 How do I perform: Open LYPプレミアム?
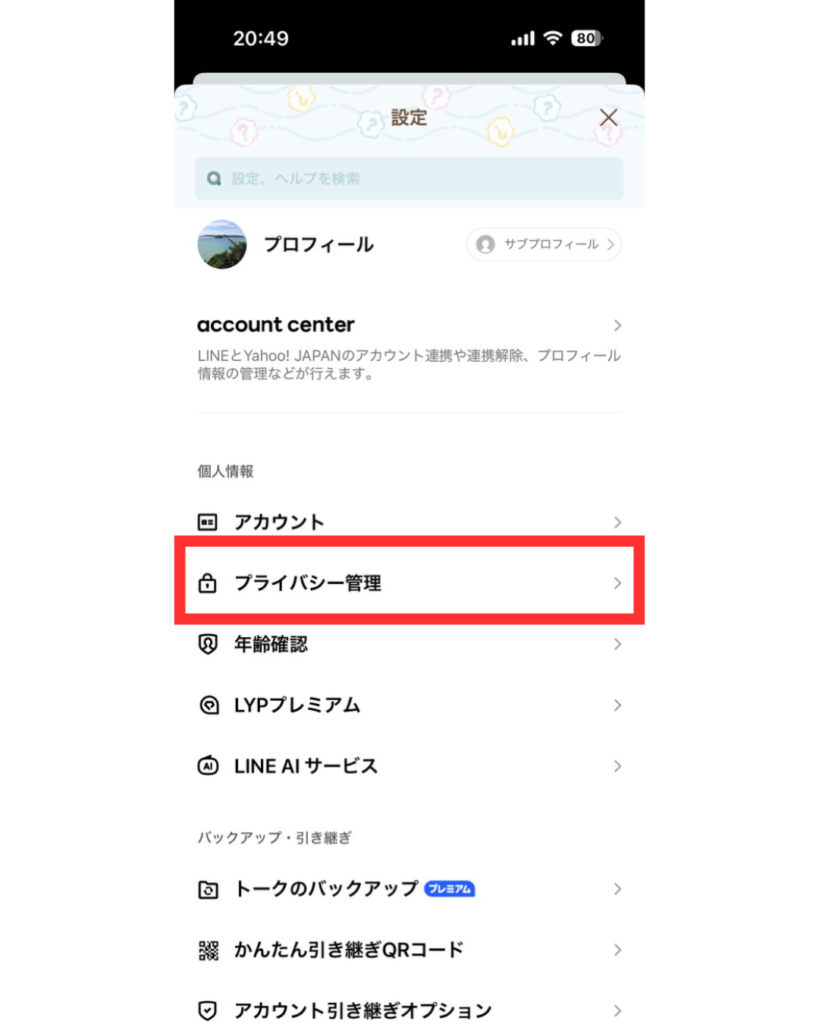pos(409,705)
